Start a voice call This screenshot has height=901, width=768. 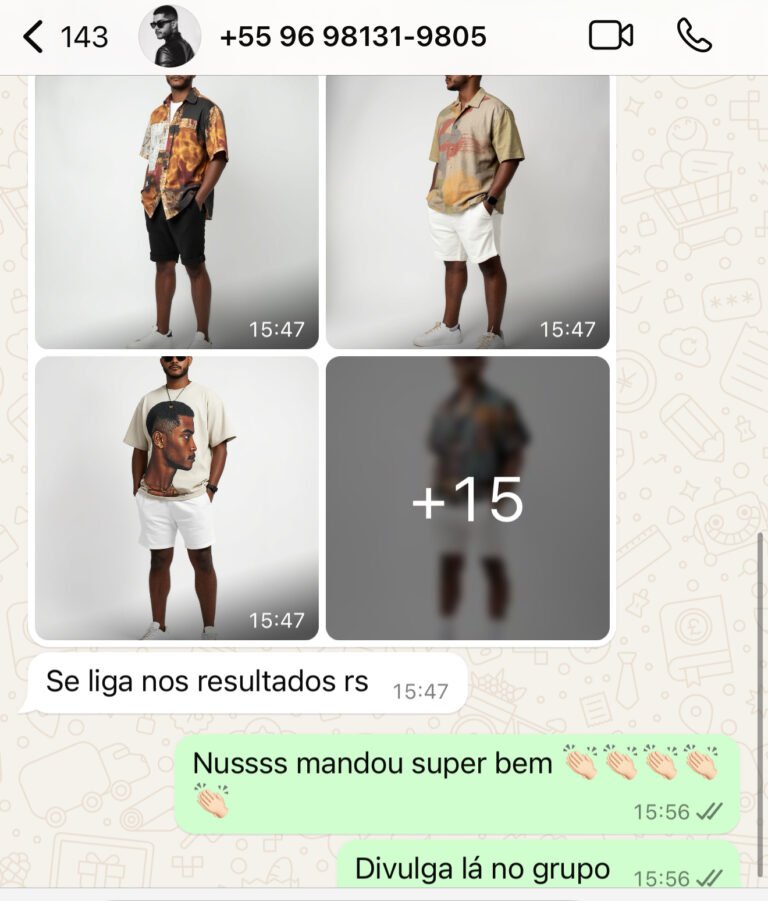[694, 36]
